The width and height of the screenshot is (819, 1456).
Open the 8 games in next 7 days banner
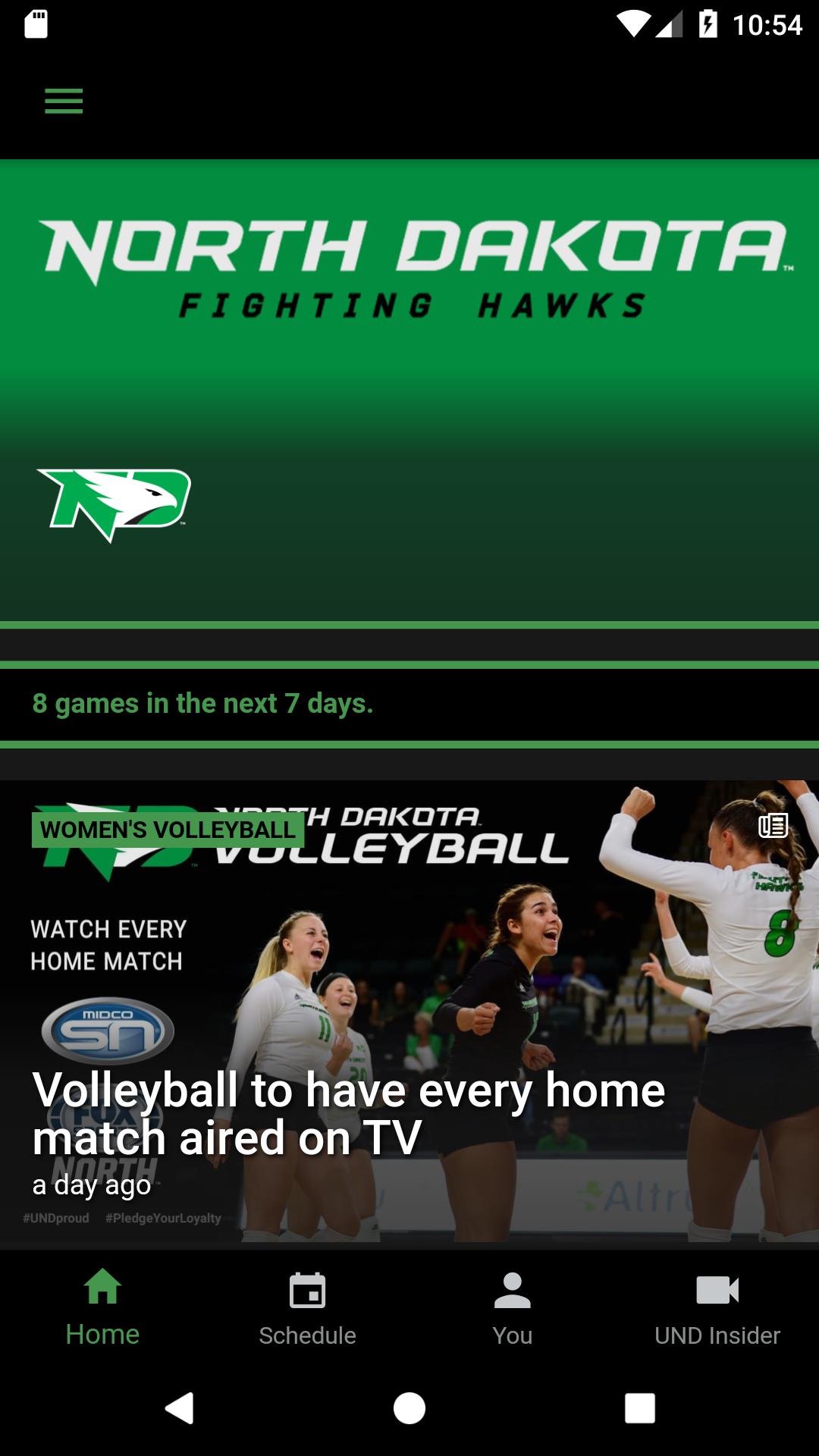pos(409,704)
